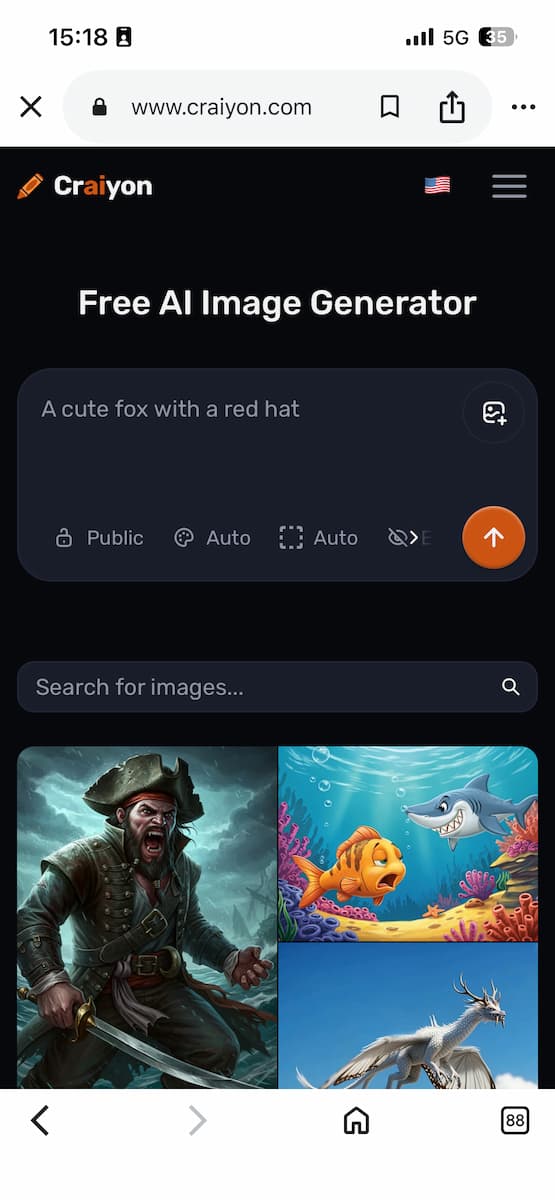Screen dimensions: 555x1200
Task: Open the cartoon fish and shark image
Action: pos(408,843)
